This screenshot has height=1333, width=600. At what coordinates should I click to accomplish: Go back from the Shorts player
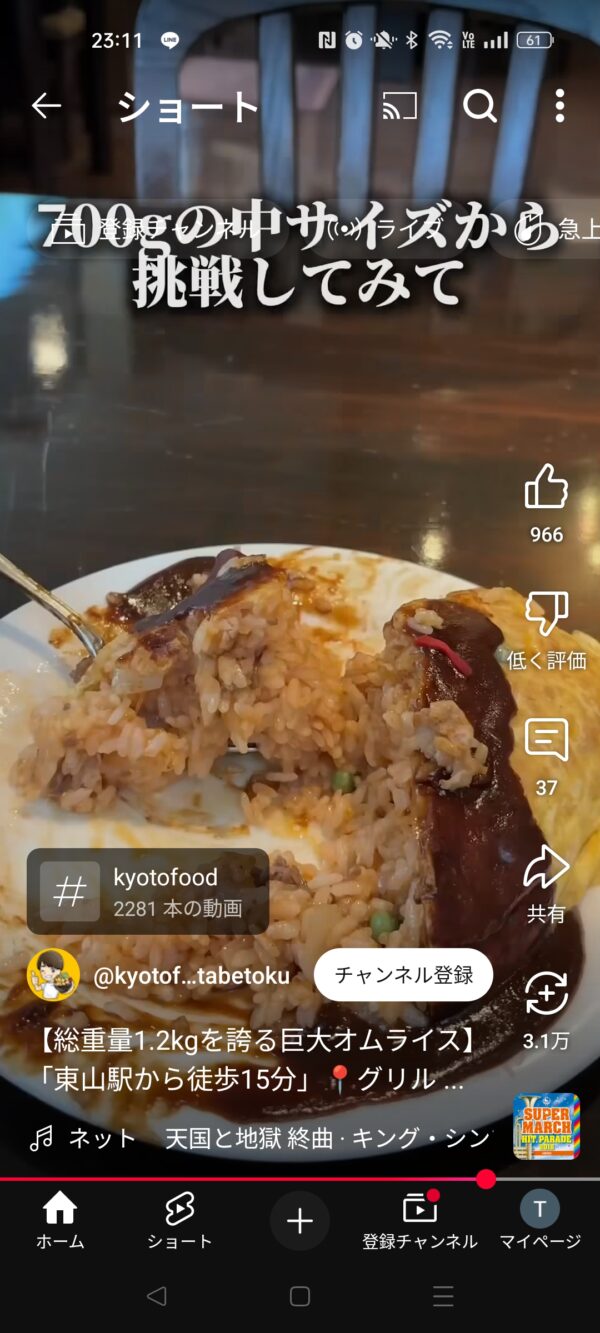click(x=46, y=106)
